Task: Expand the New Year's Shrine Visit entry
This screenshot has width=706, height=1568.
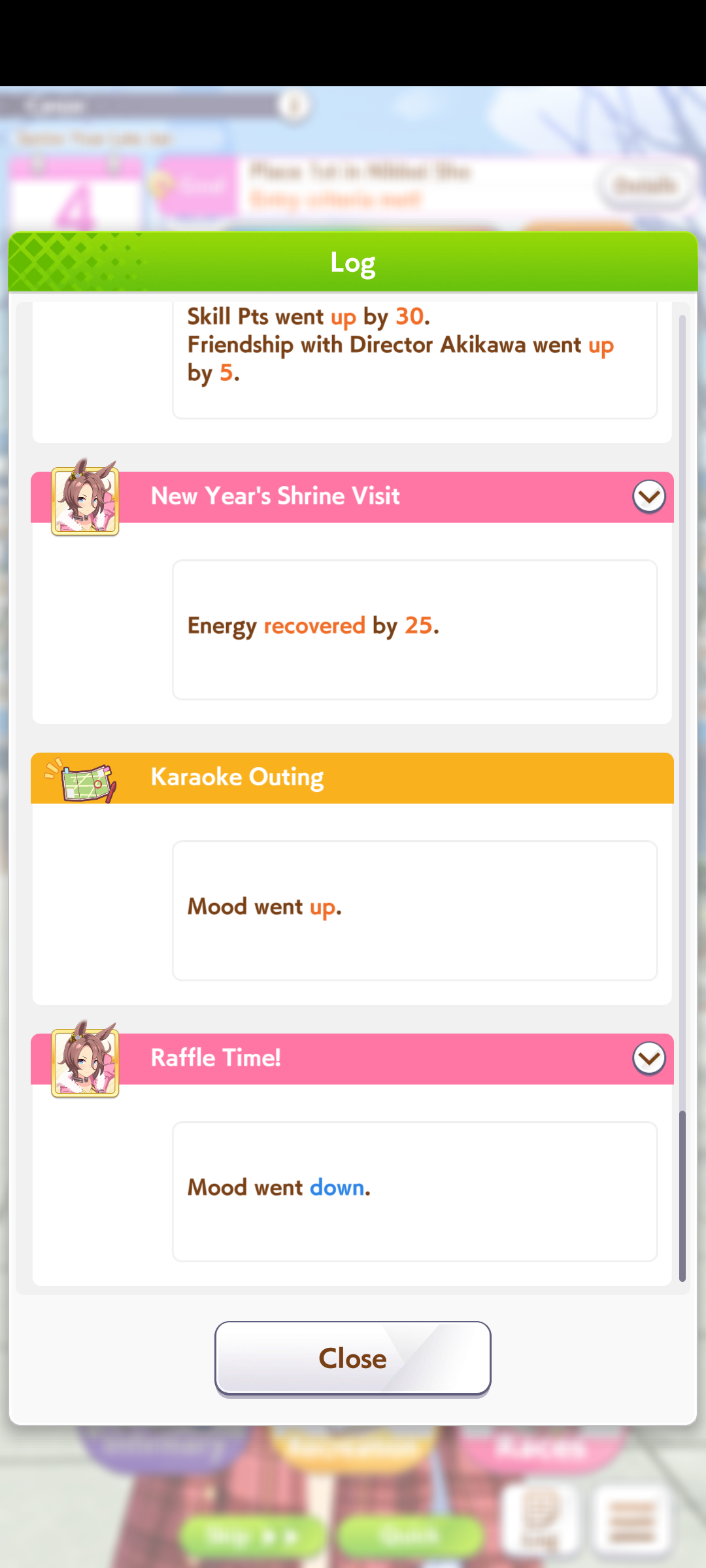Action: [x=648, y=497]
